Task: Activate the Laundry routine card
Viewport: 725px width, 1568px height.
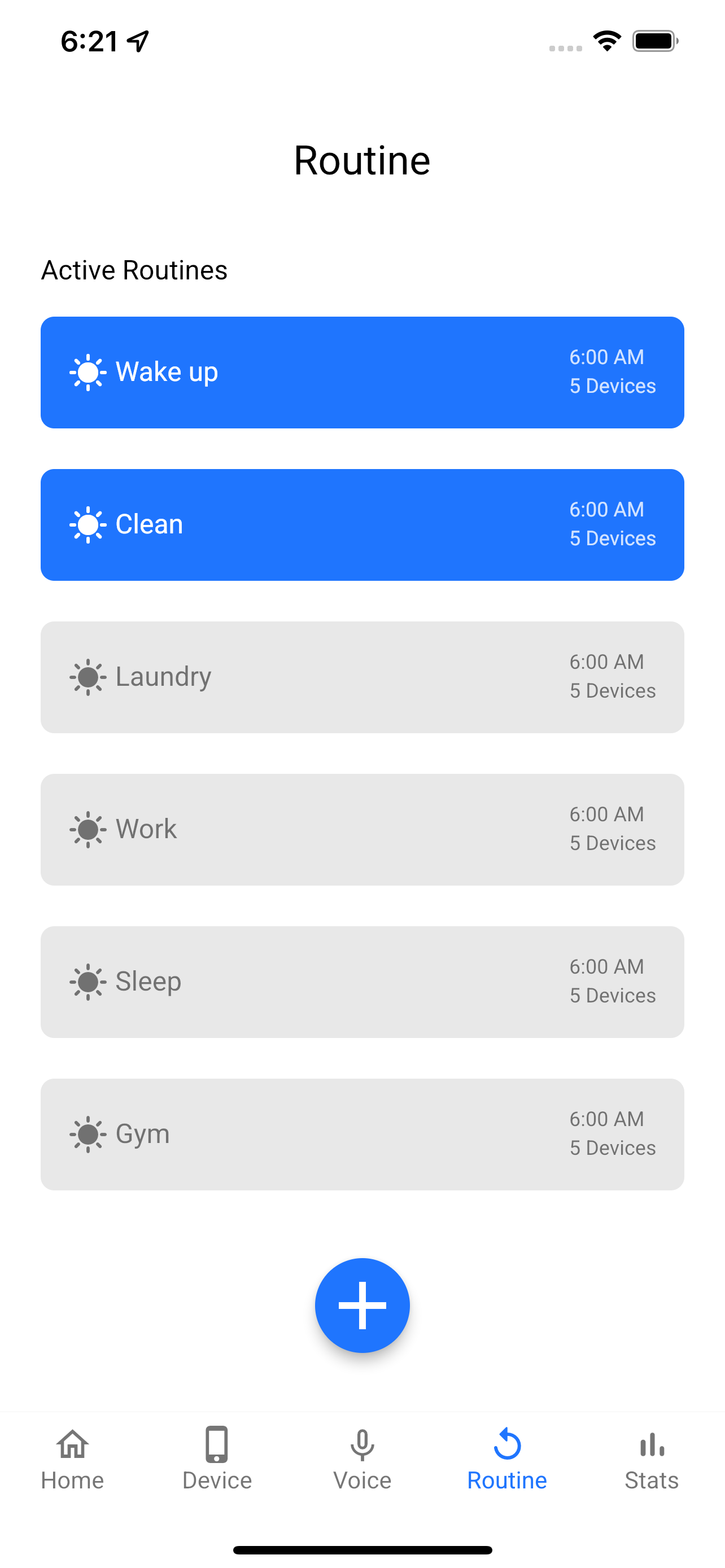Action: pyautogui.click(x=362, y=677)
